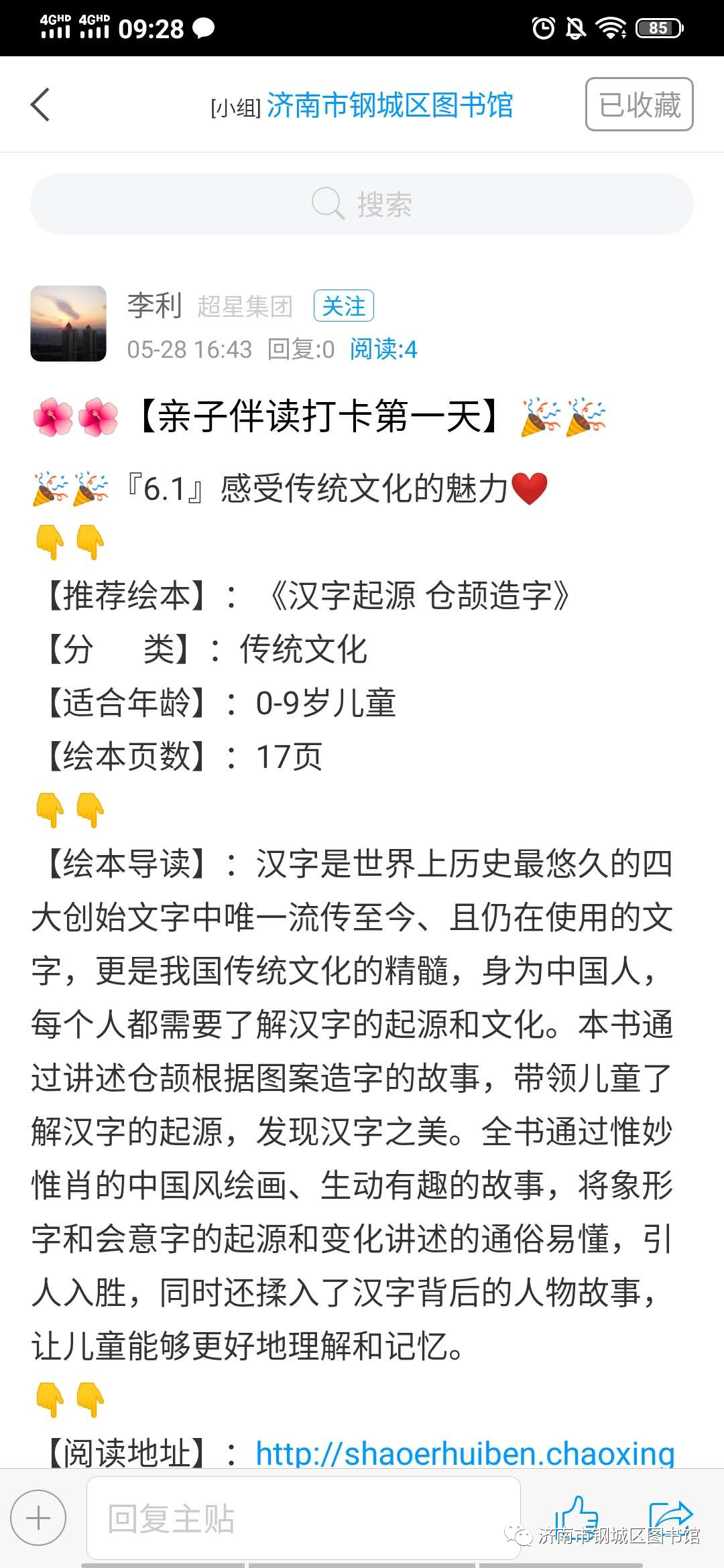Open the 济南市钢城区图书馆 group title link
This screenshot has width=724, height=1568.
pyautogui.click(x=389, y=105)
